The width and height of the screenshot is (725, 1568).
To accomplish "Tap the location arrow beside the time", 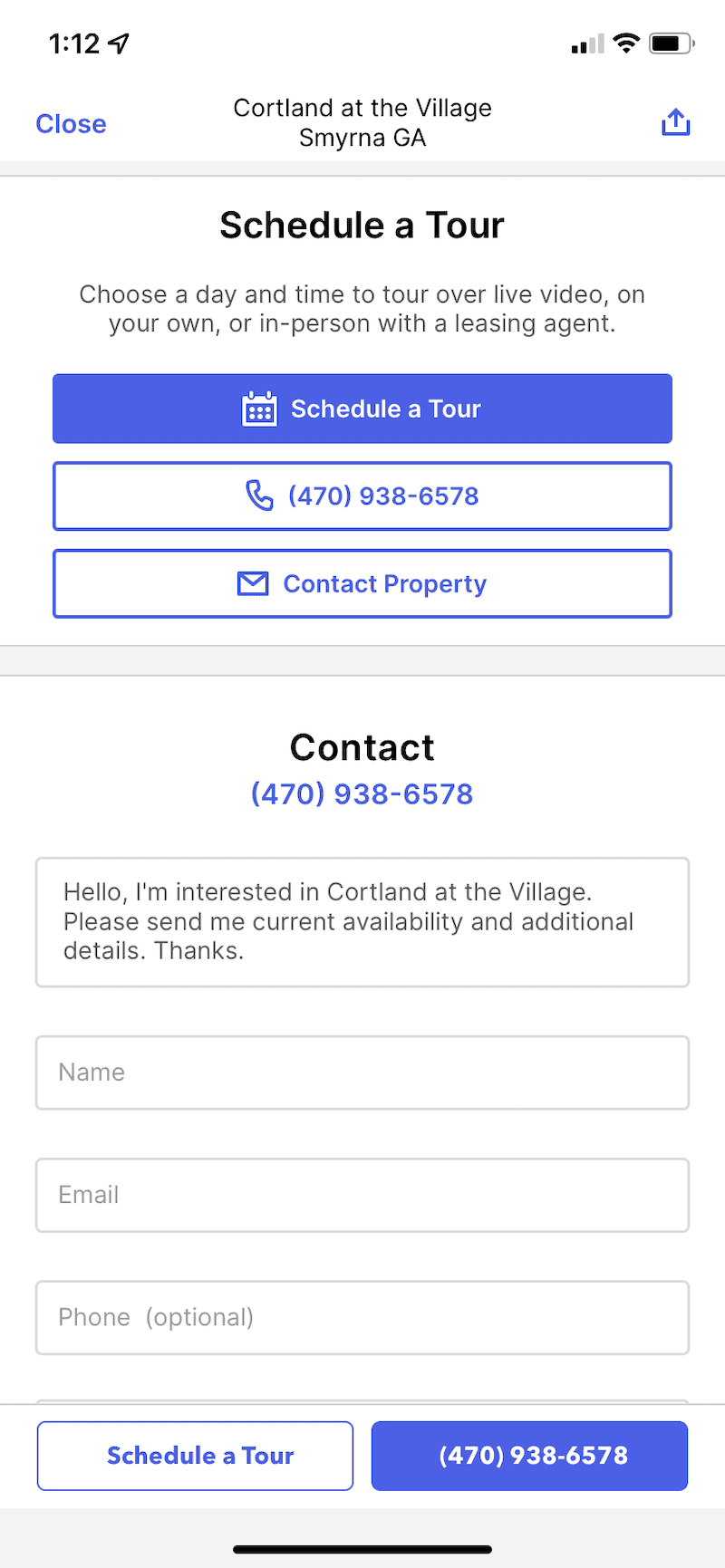I will 119,40.
